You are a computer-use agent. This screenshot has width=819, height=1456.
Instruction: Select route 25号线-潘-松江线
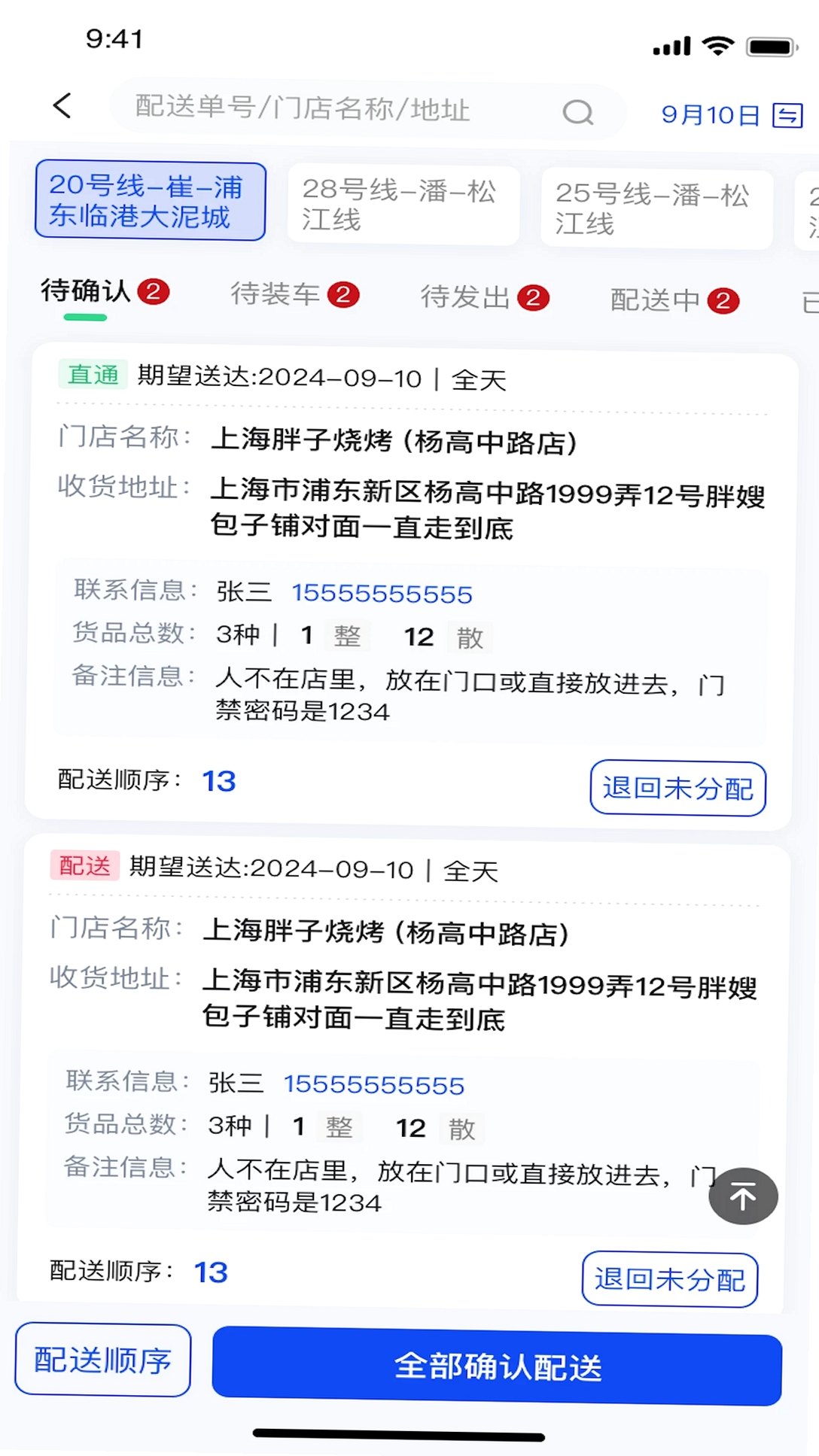coord(656,208)
